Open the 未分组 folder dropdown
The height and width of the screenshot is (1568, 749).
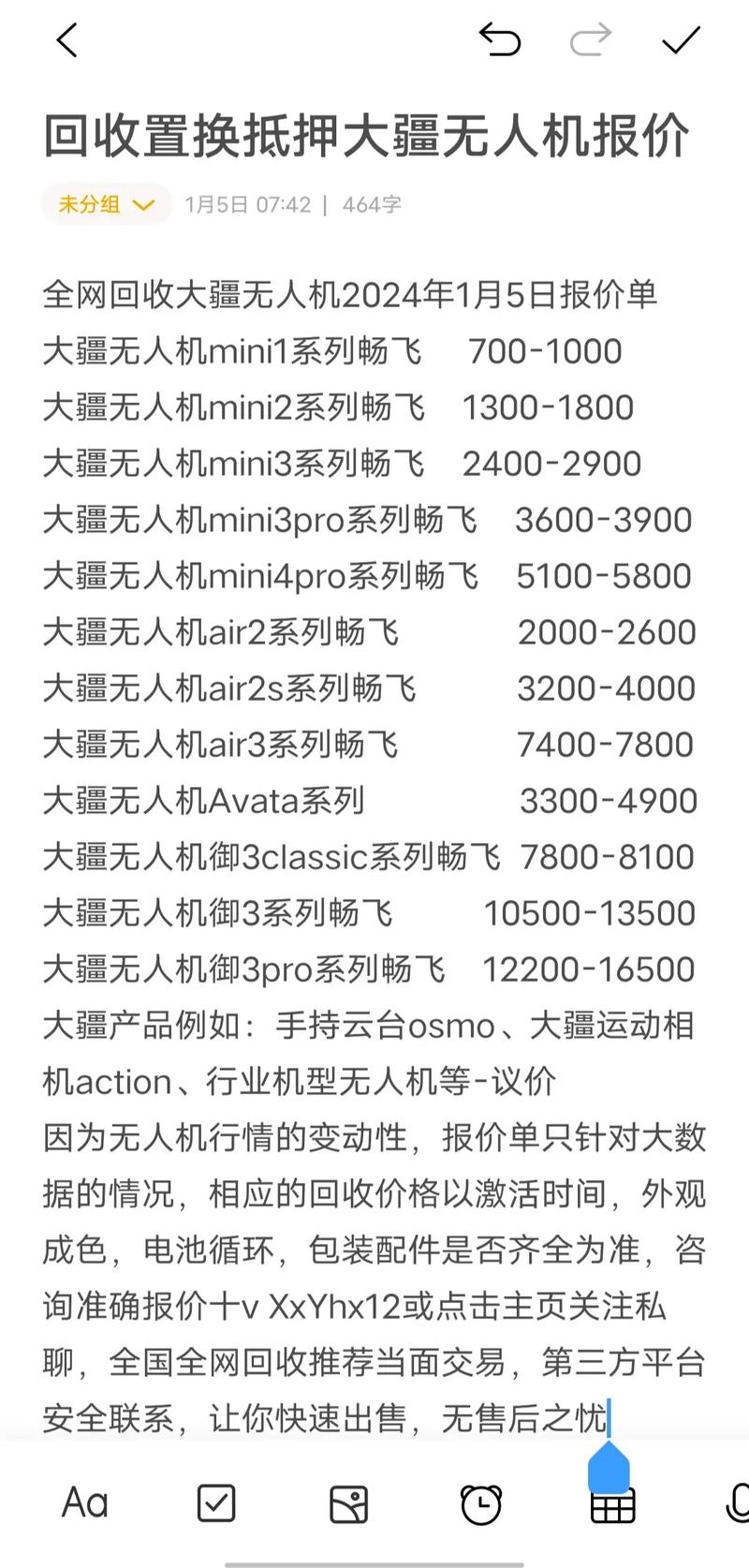[x=144, y=204]
